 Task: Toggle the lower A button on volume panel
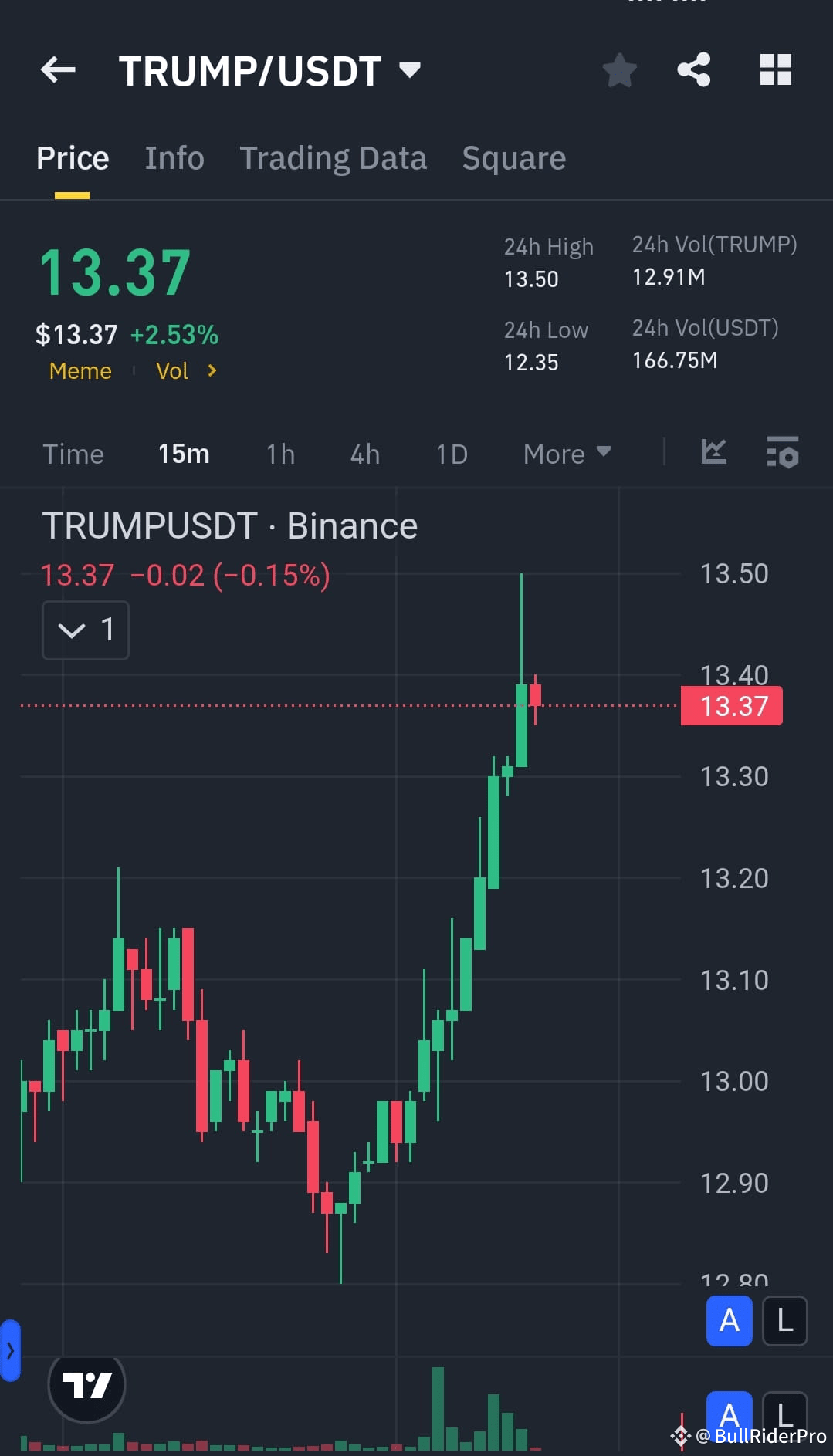(728, 1415)
